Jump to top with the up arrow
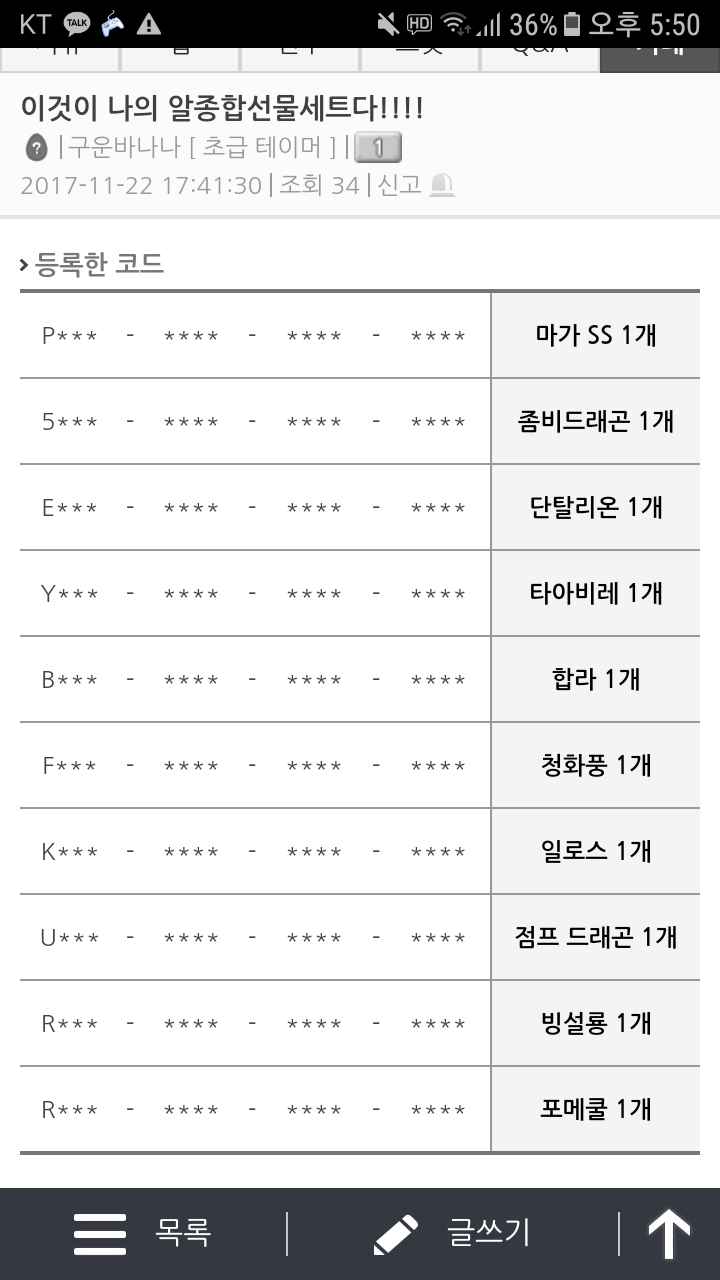Image resolution: width=720 pixels, height=1280 pixels. pos(669,1234)
